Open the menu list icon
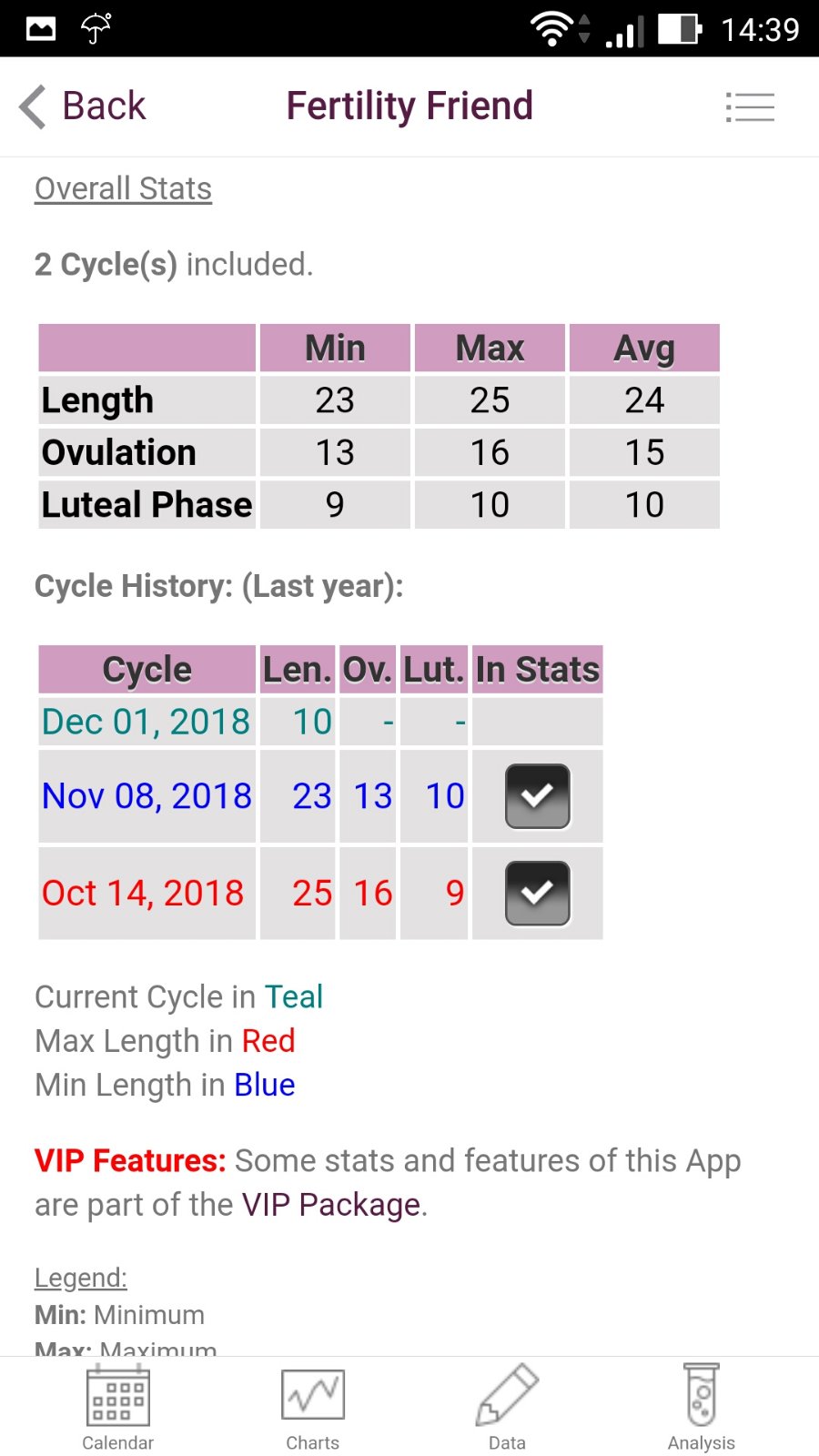 pyautogui.click(x=750, y=107)
